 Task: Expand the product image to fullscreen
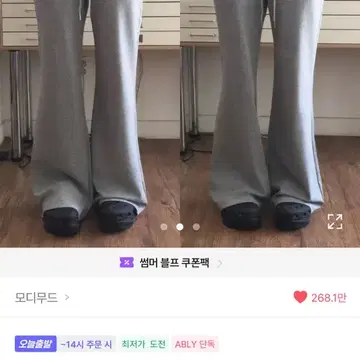click(335, 222)
